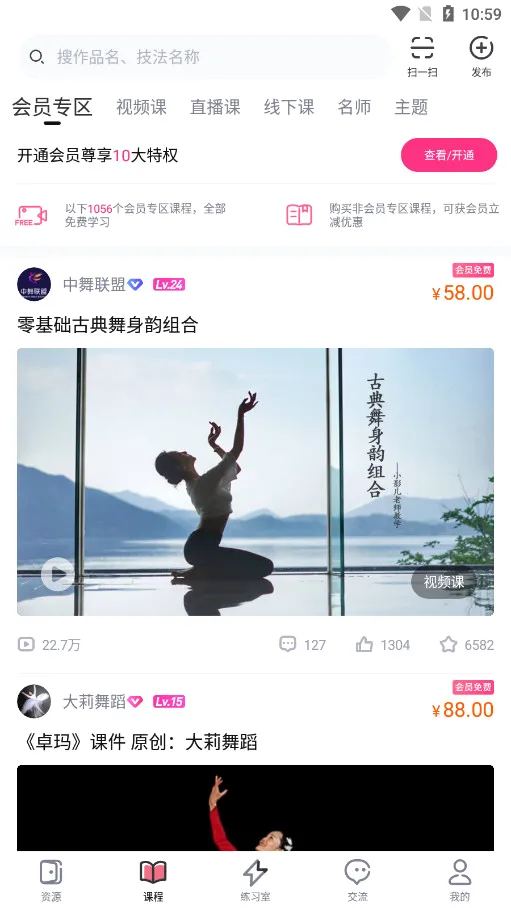Image resolution: width=511 pixels, height=908 pixels.
Task: Tap the 查看/开通 membership button
Action: [449, 155]
